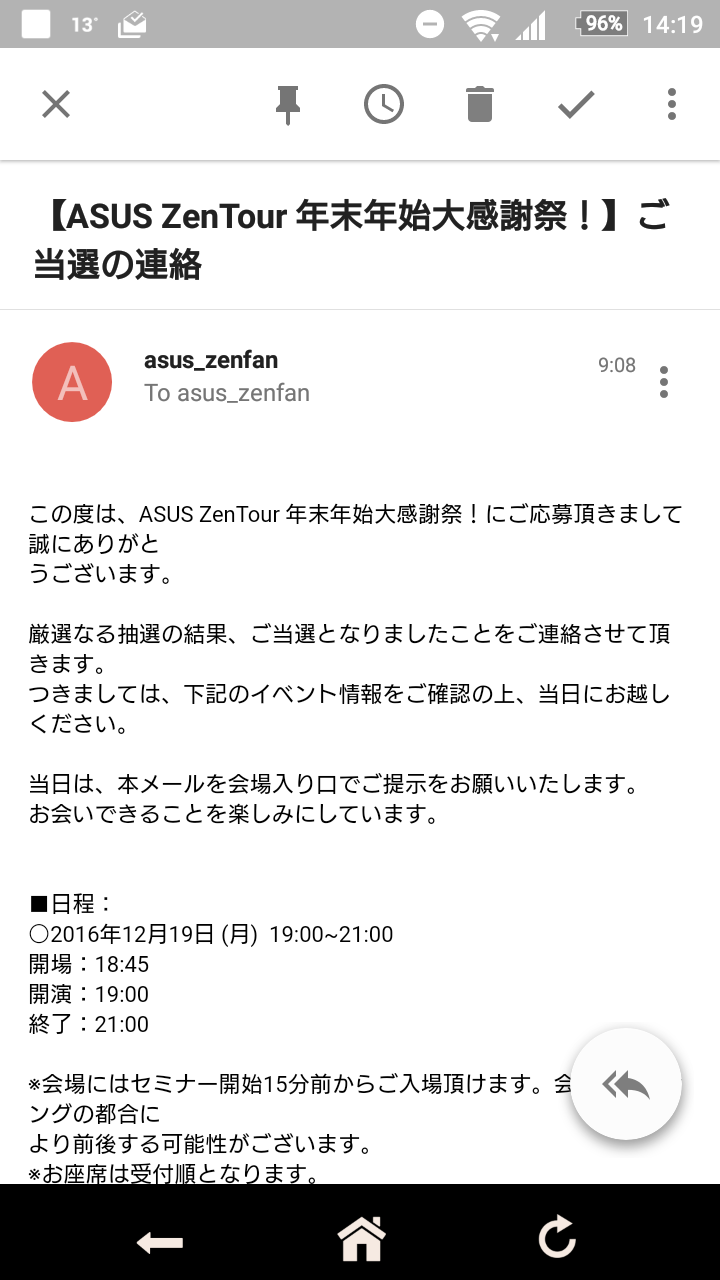Open the top toolbar overflow menu
Image resolution: width=720 pixels, height=1280 pixels.
coord(672,104)
